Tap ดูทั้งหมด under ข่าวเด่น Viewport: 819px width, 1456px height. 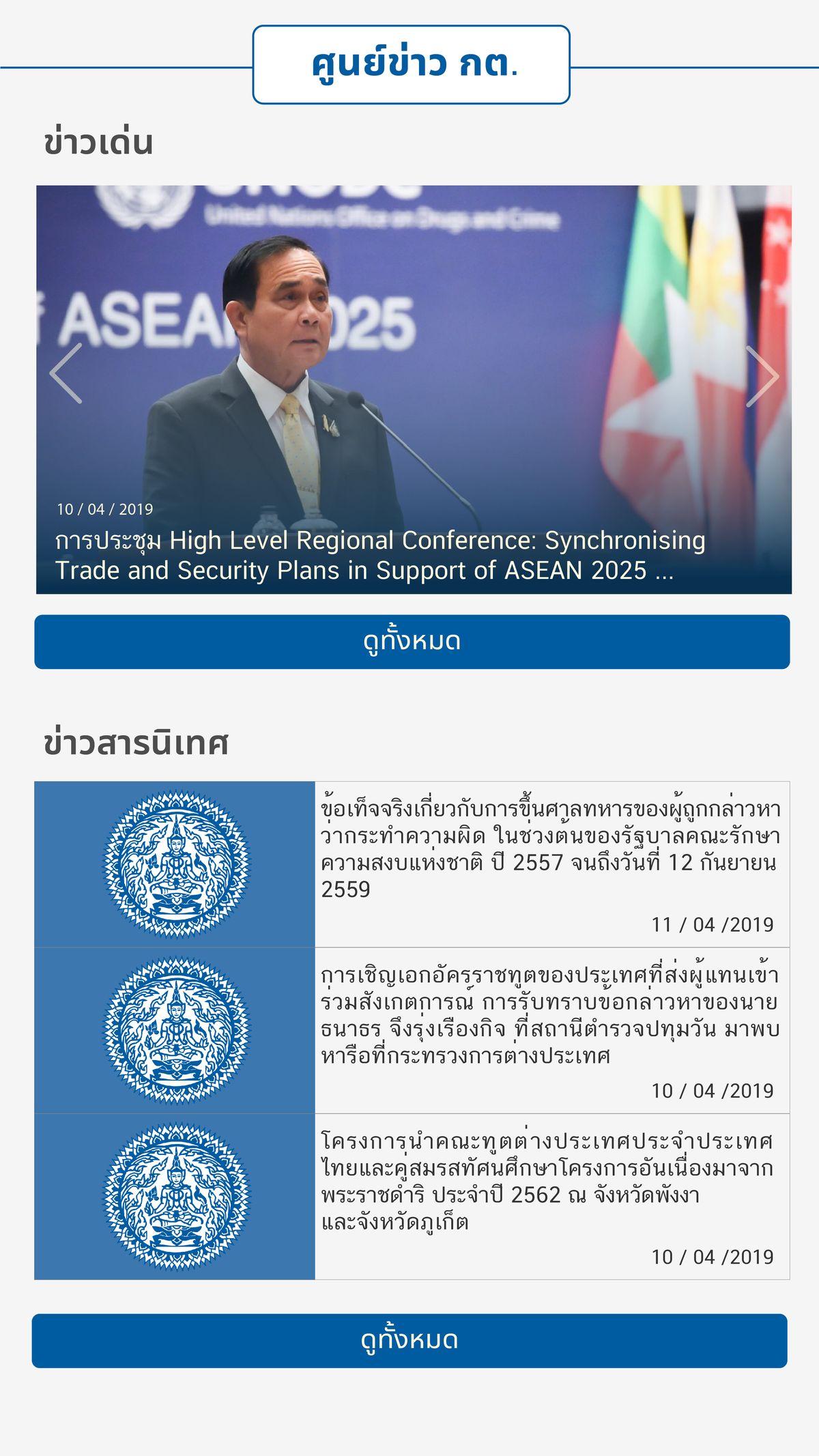[412, 642]
